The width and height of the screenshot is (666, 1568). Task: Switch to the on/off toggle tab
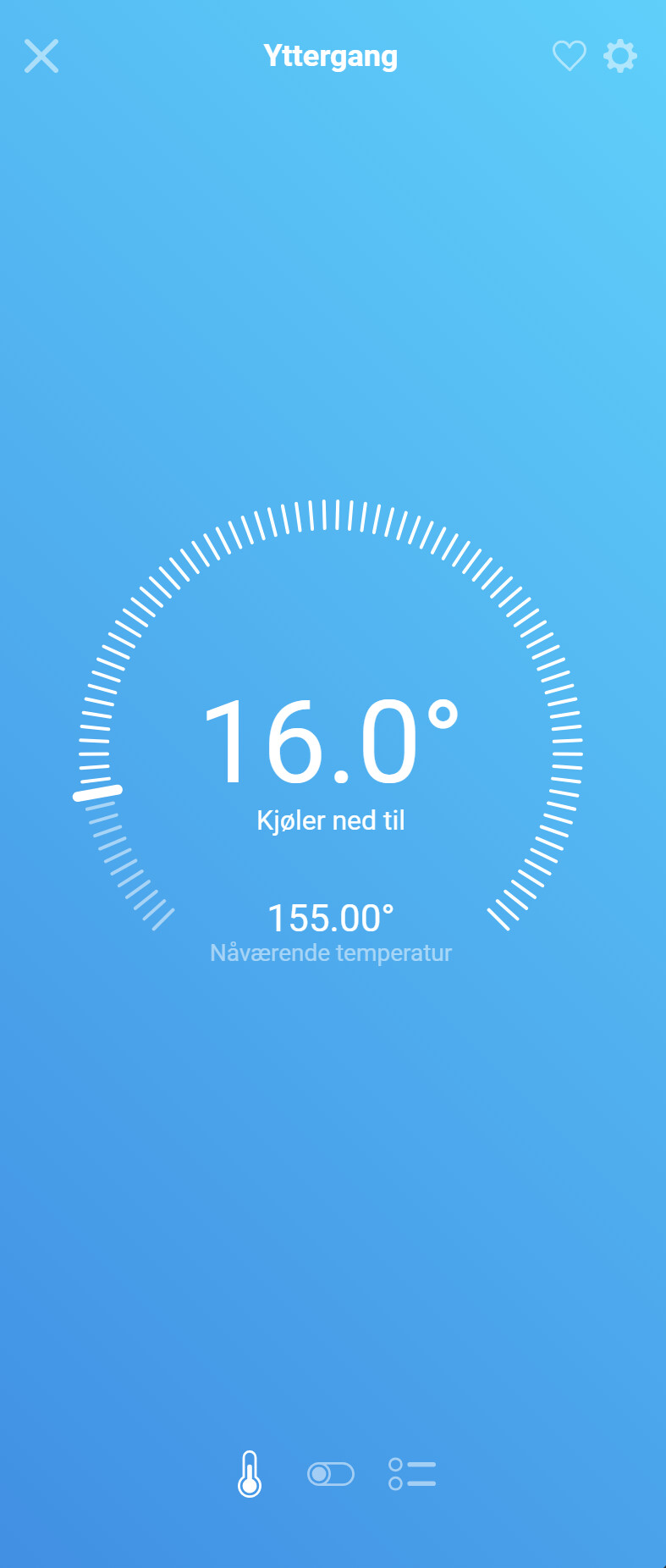(330, 1474)
